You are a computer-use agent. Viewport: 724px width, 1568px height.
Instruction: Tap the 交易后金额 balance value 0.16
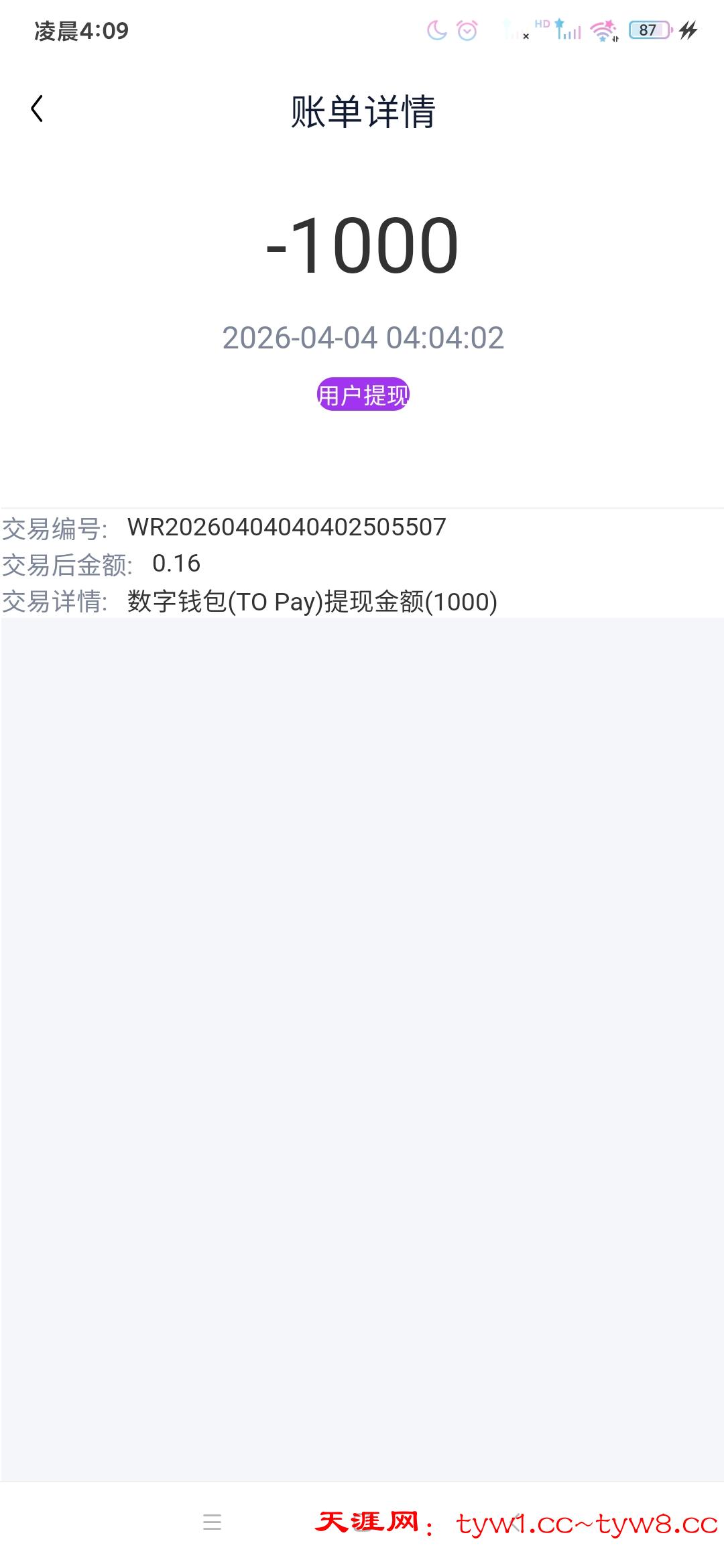[x=178, y=565]
